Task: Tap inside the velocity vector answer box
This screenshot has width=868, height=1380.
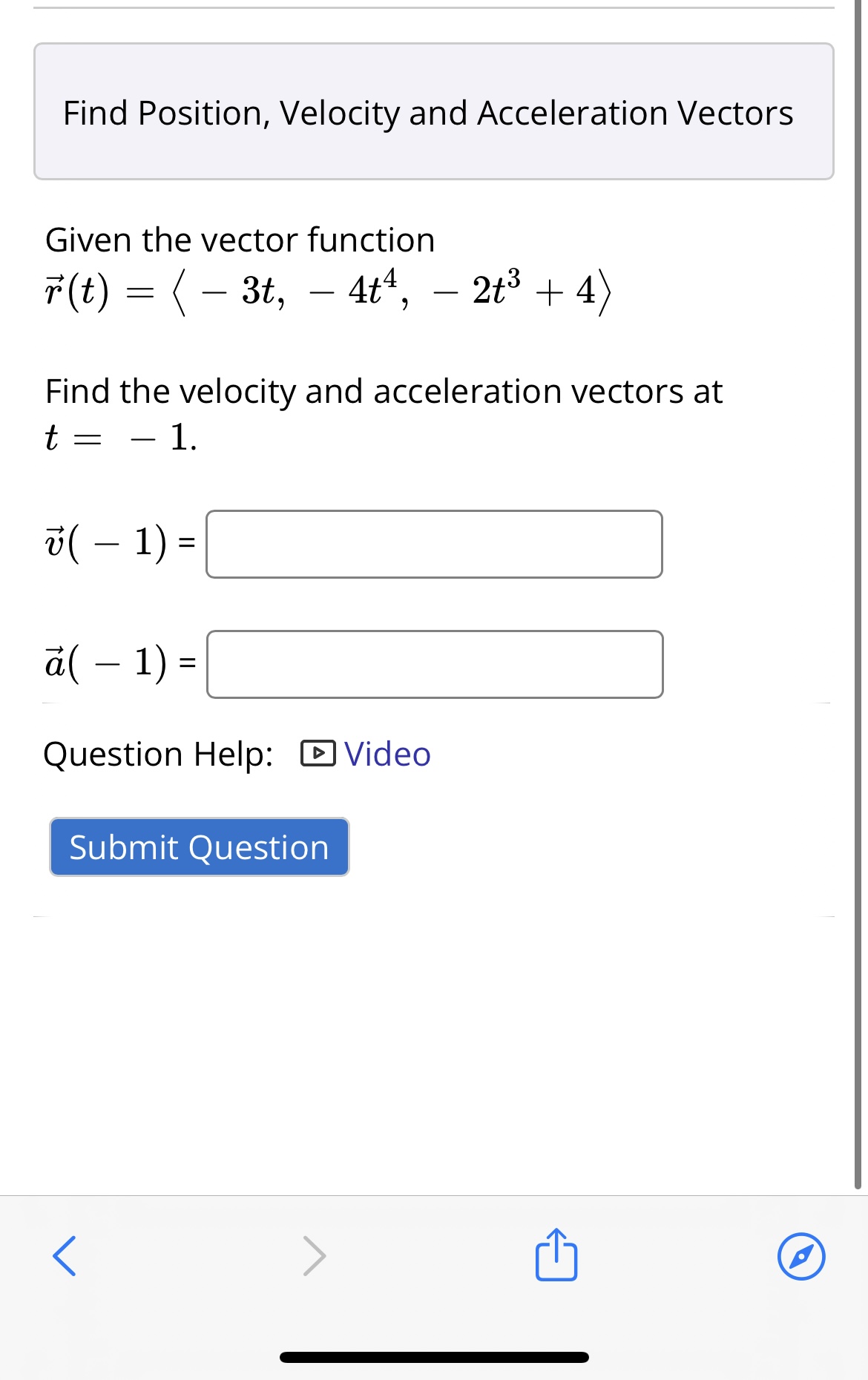Action: point(434,545)
